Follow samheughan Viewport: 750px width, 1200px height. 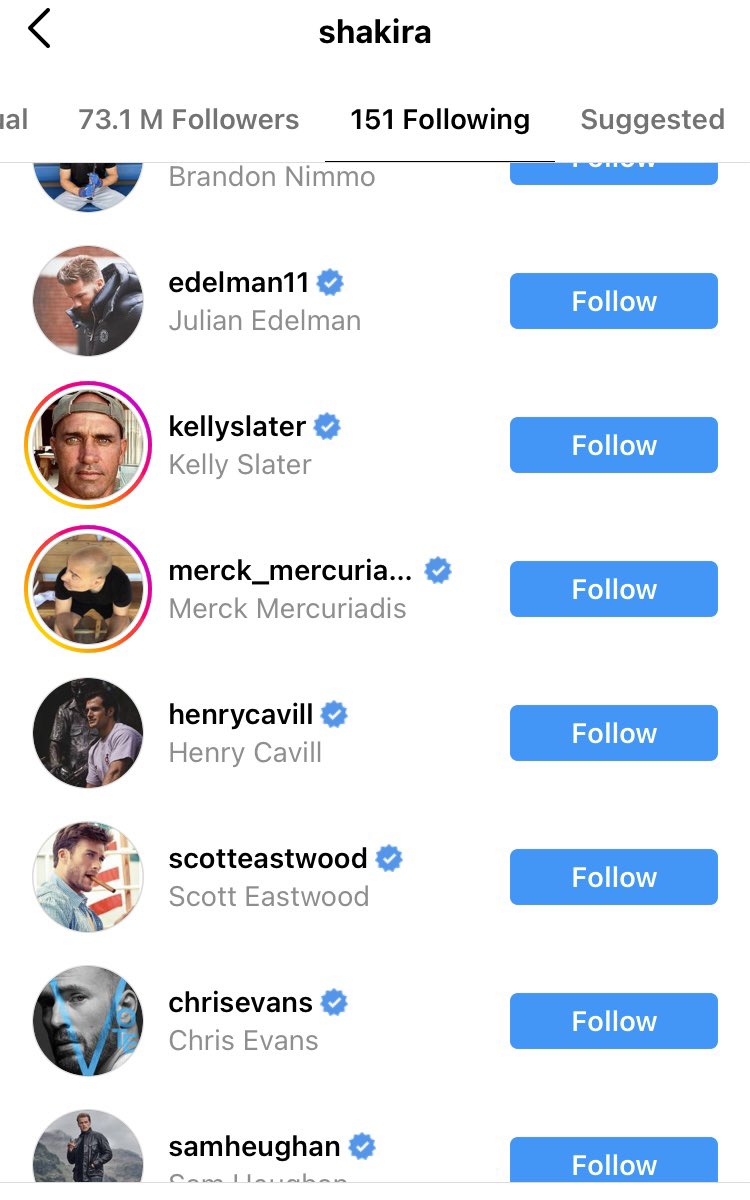pos(613,1163)
